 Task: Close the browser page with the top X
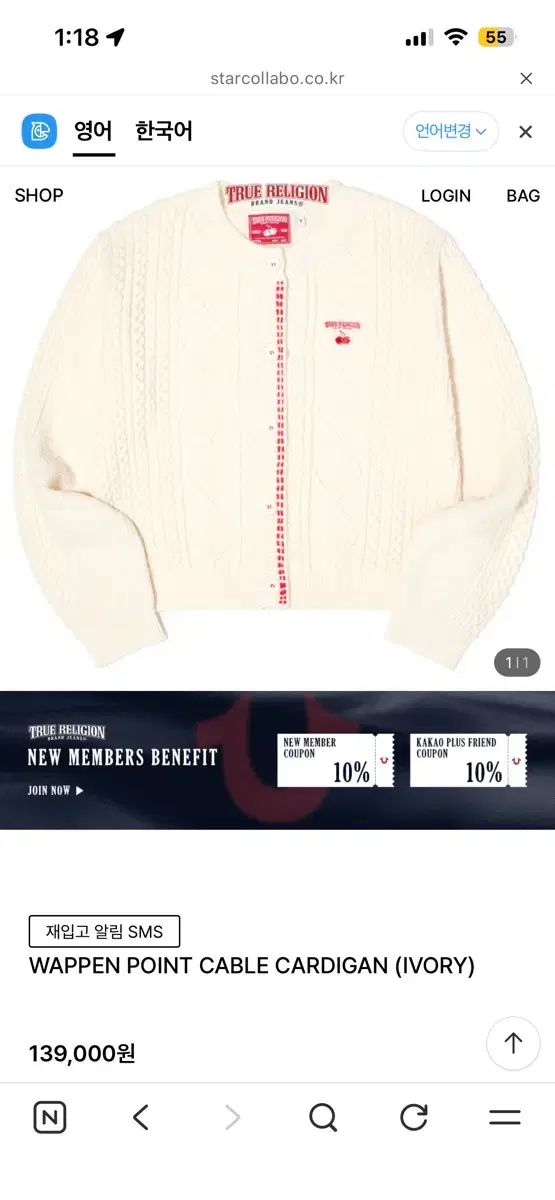(526, 78)
